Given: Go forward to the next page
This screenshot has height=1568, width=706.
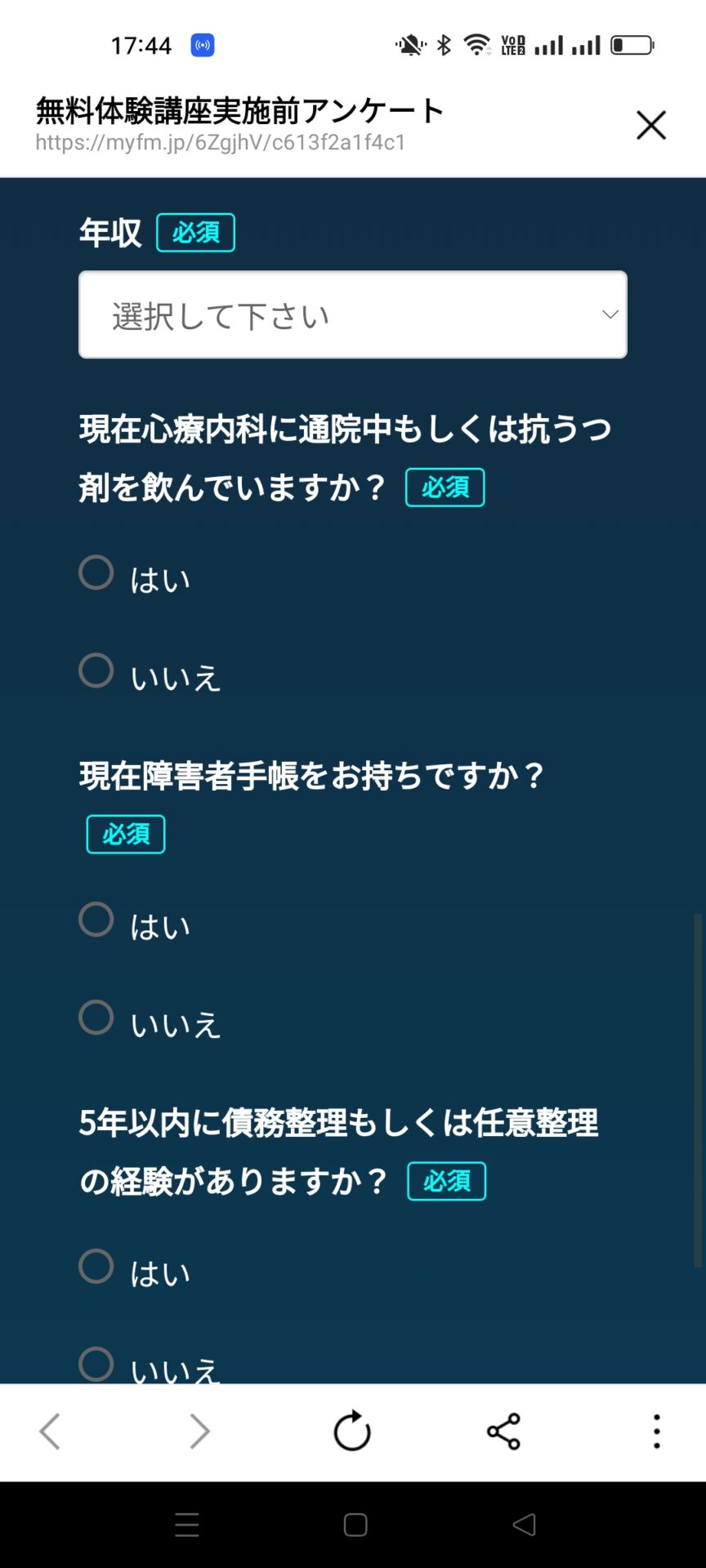Looking at the screenshot, I should click(200, 1432).
